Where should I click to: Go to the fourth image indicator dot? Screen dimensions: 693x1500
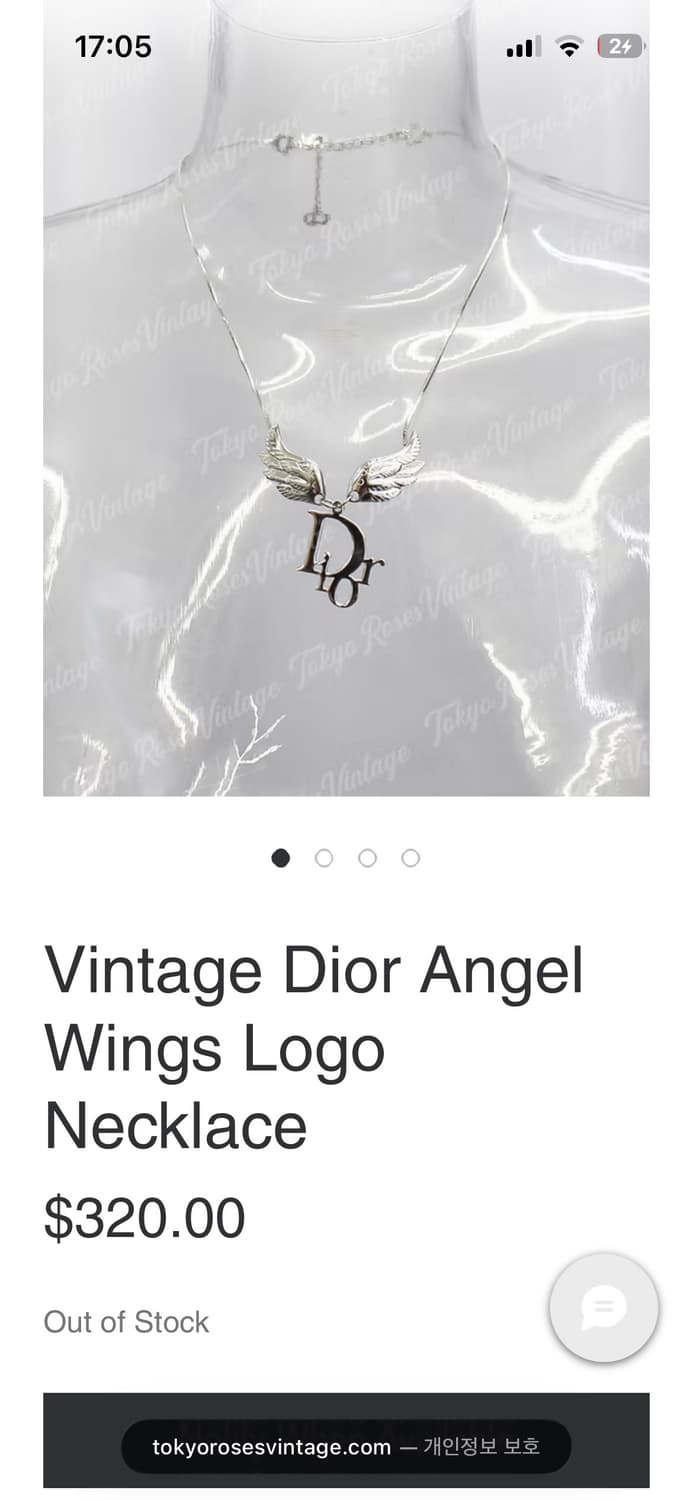(x=410, y=858)
